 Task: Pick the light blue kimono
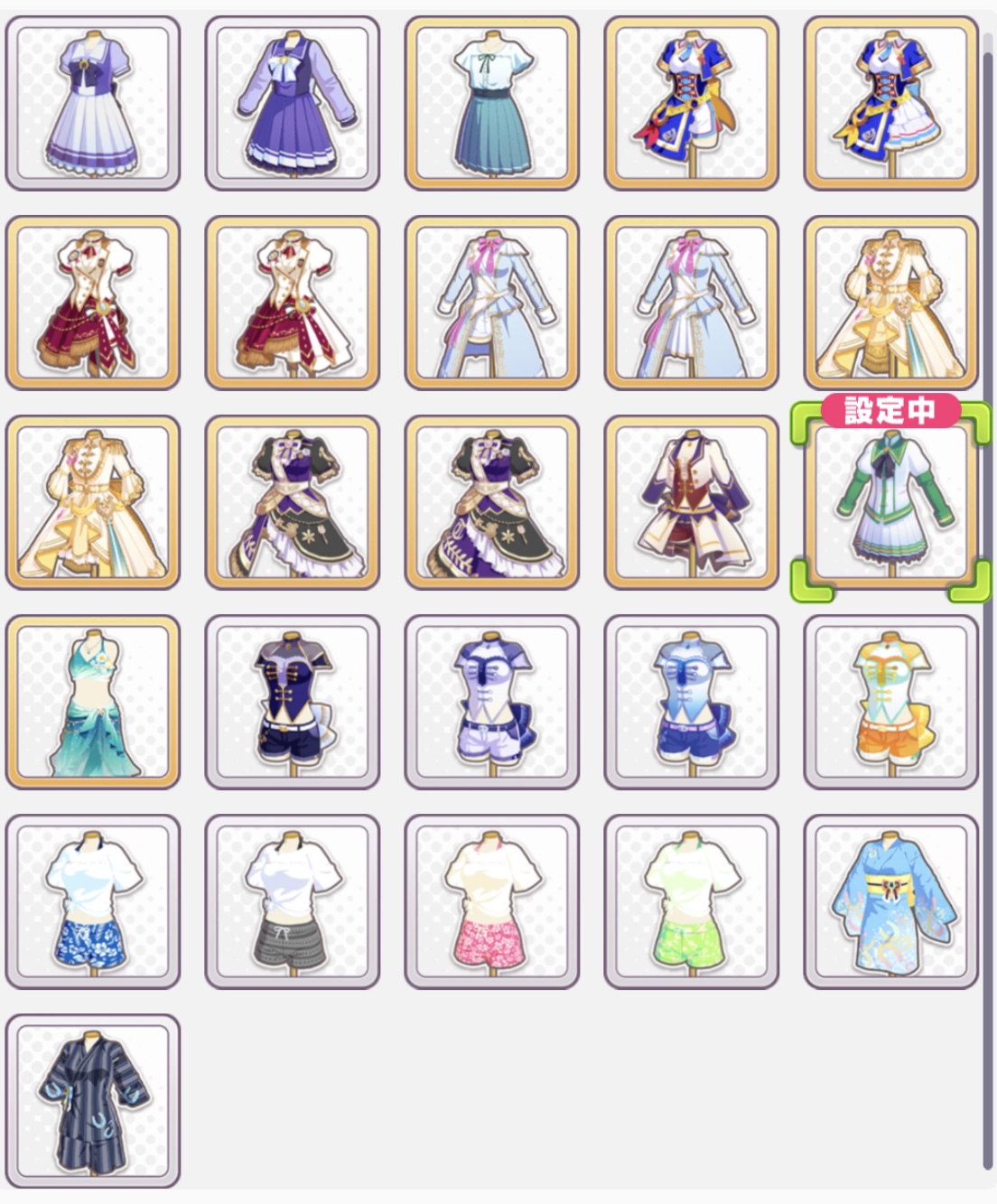click(891, 901)
